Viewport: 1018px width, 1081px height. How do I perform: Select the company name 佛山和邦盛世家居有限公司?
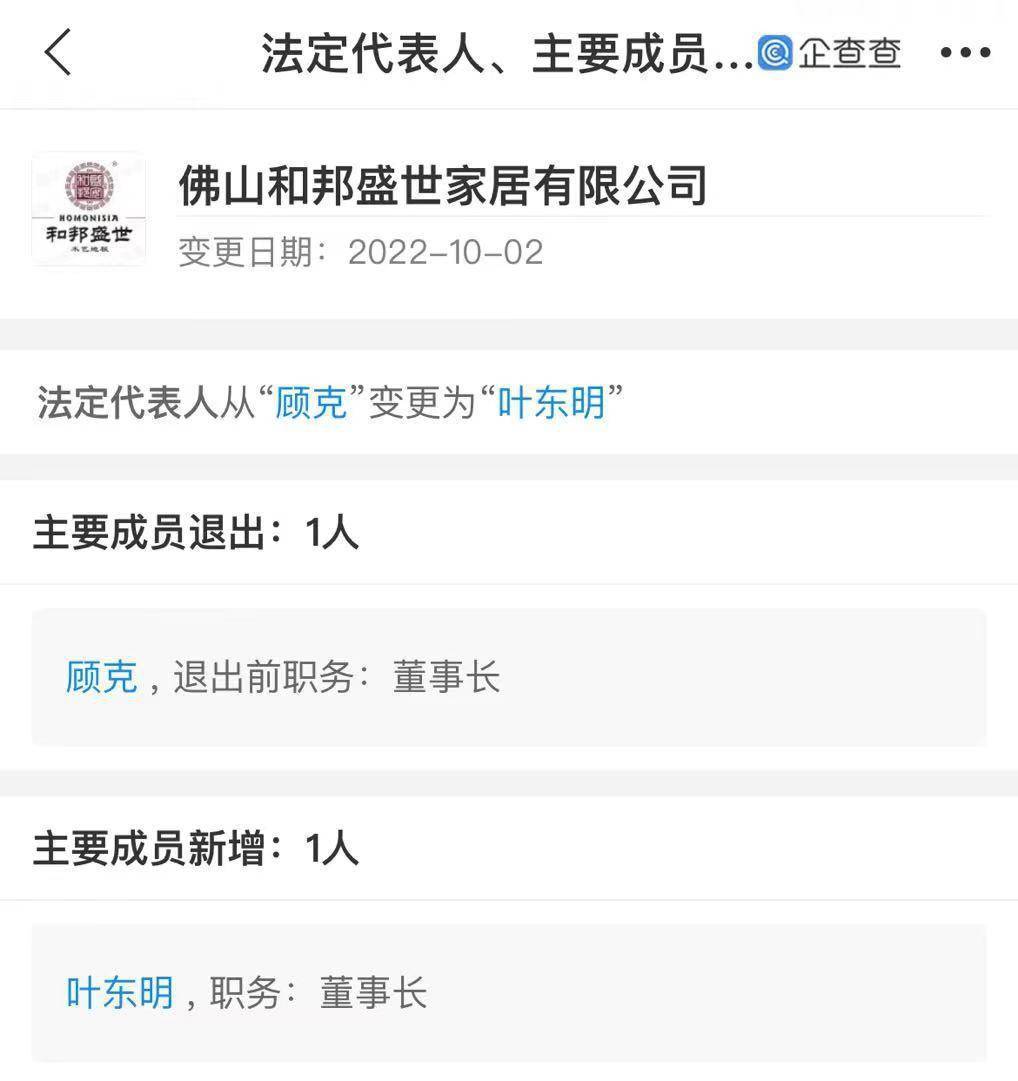coord(441,187)
